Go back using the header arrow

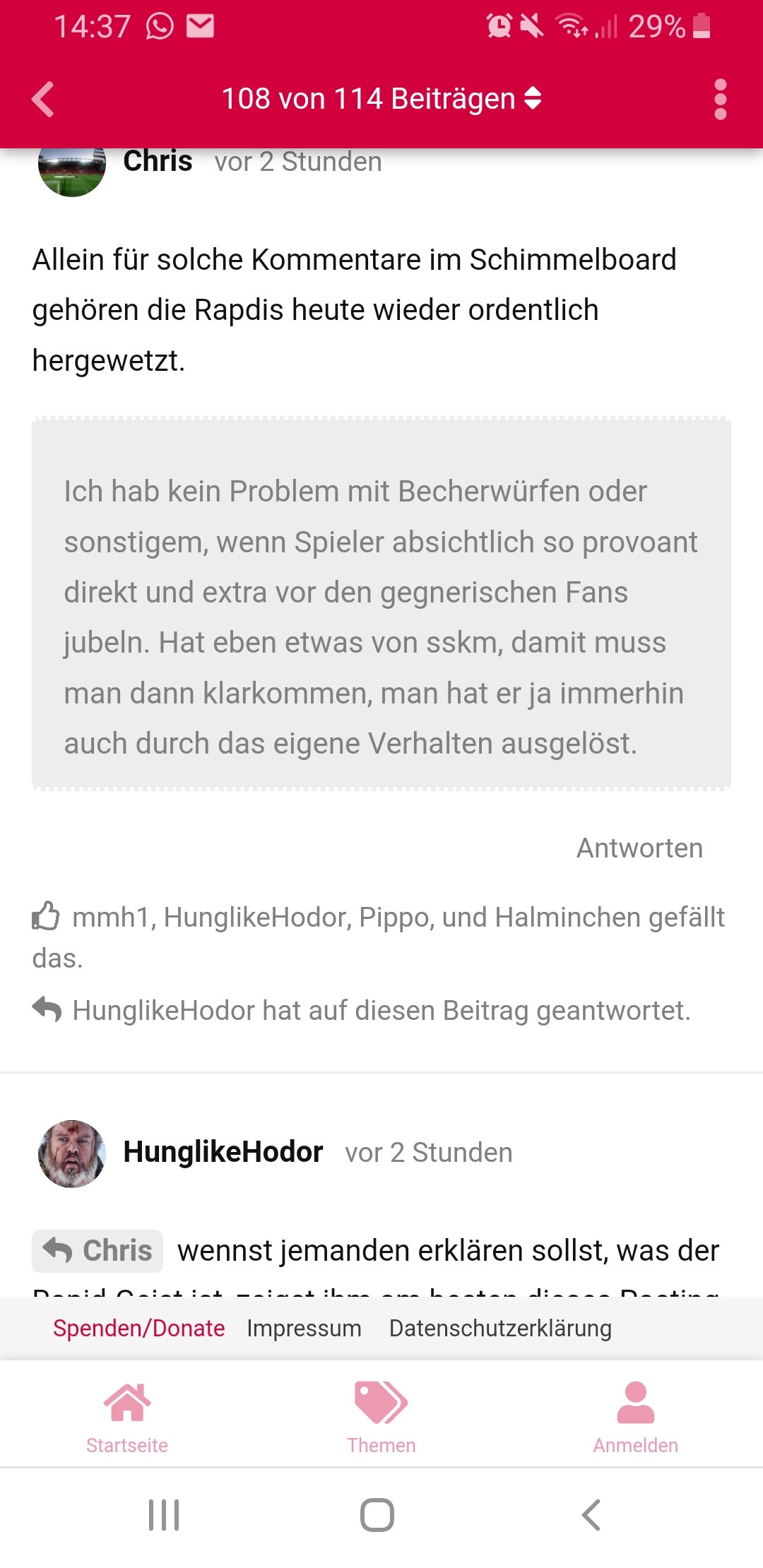pyautogui.click(x=43, y=99)
